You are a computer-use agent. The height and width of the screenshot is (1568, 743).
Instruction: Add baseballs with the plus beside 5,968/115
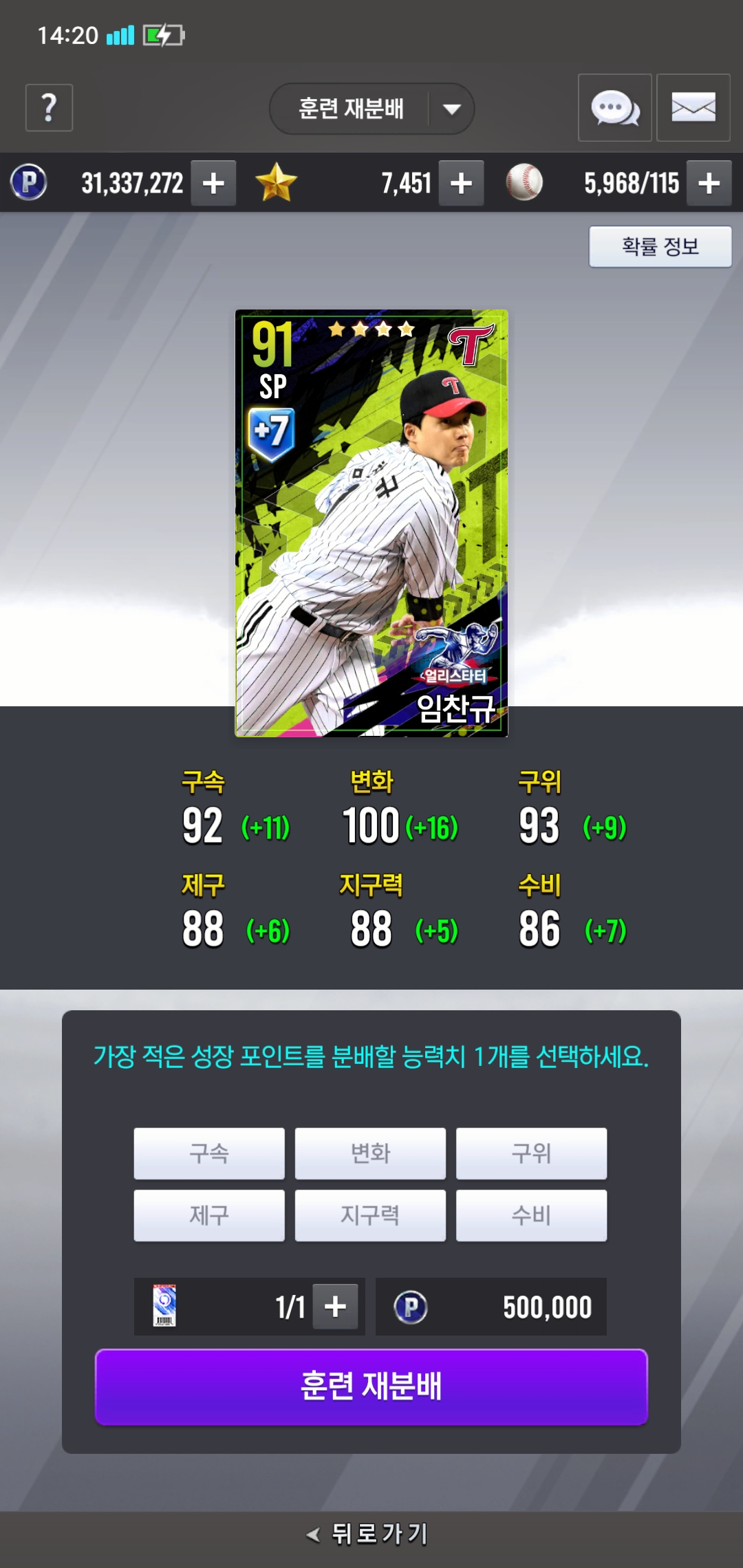point(709,183)
